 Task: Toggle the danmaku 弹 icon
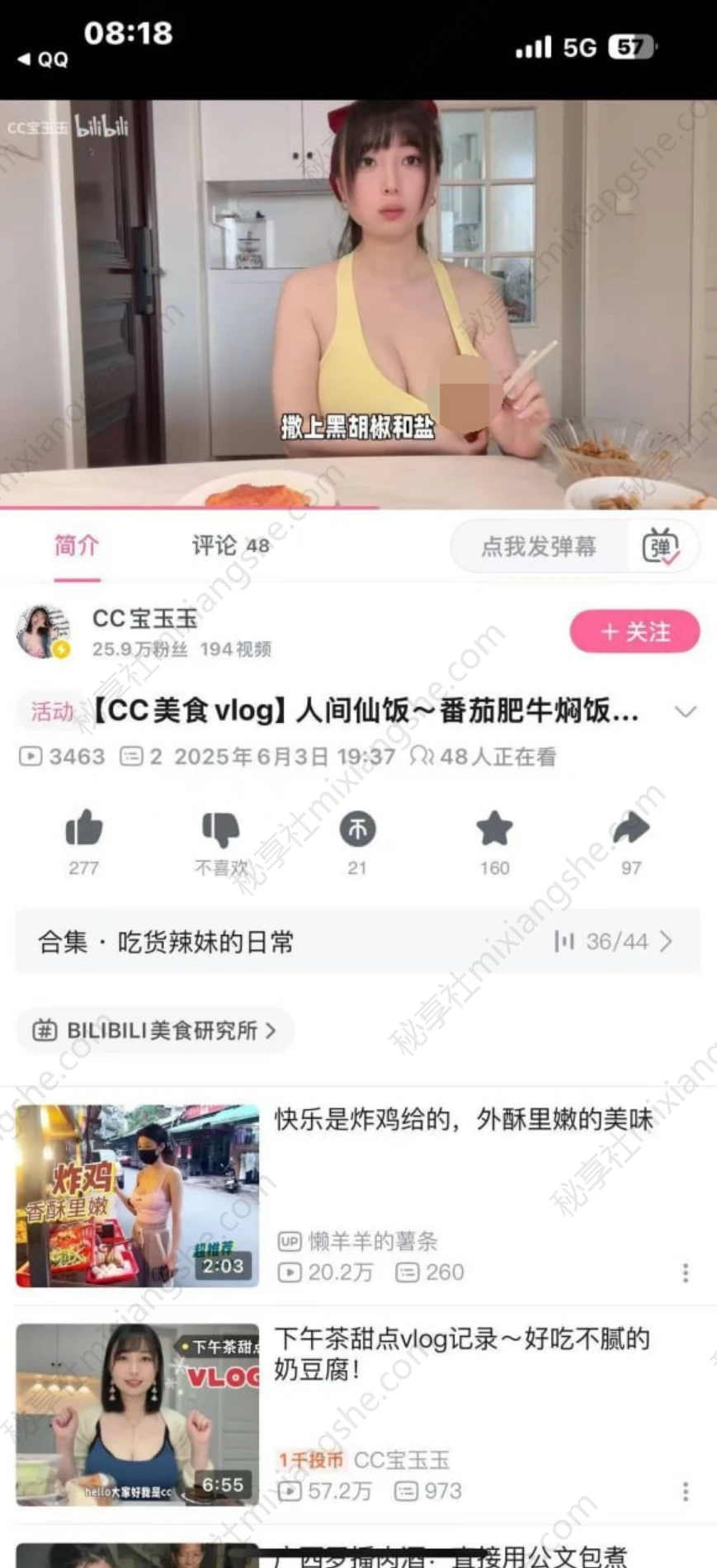tap(661, 546)
